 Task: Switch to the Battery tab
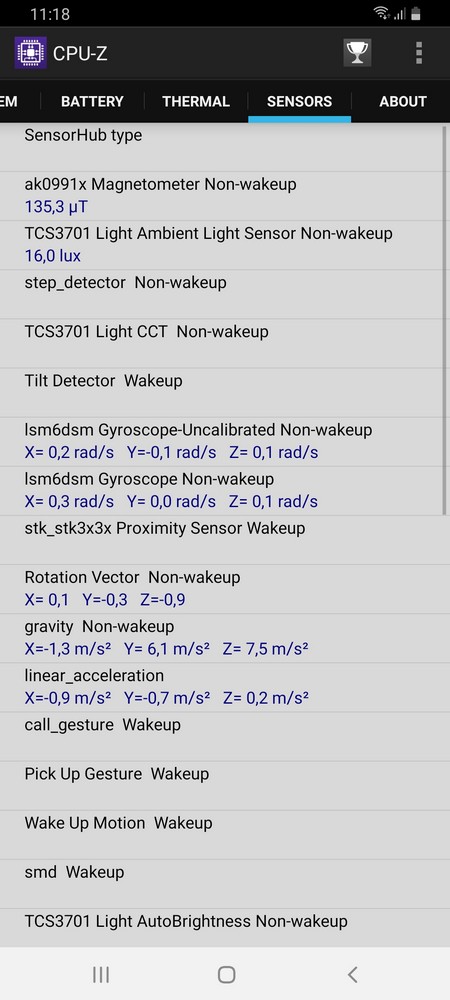[x=92, y=101]
